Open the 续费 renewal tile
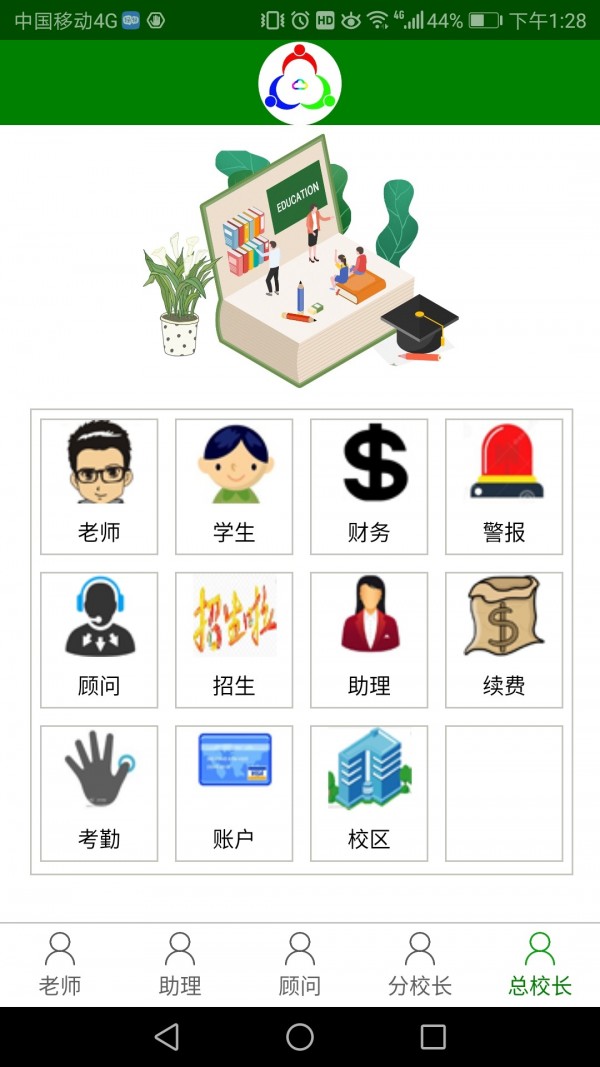Screen dimensions: 600x1067 coord(504,639)
